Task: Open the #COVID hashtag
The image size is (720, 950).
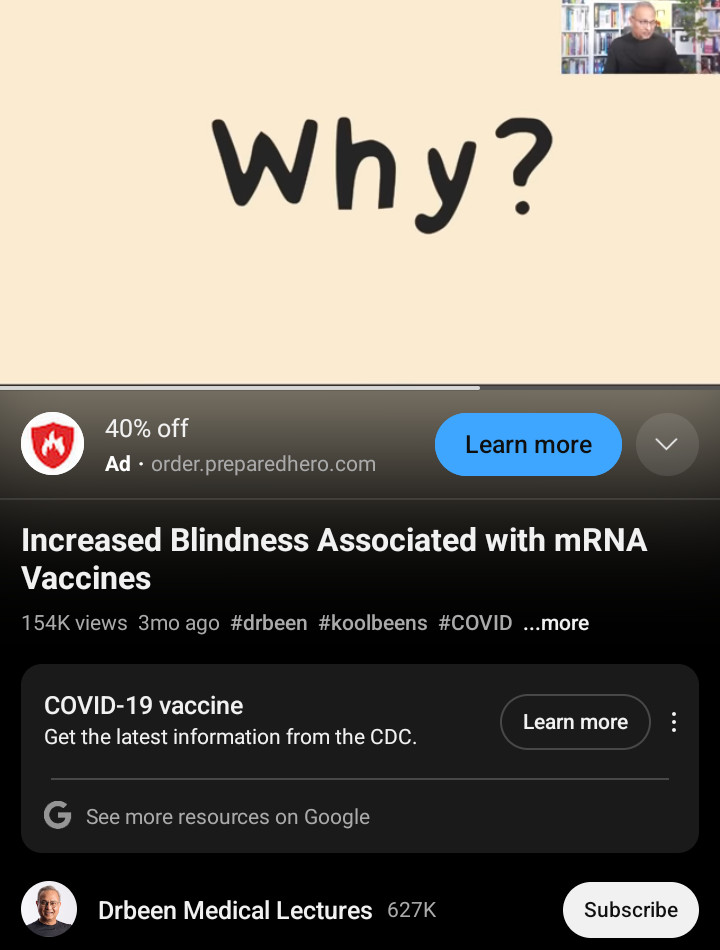Action: pyautogui.click(x=475, y=623)
